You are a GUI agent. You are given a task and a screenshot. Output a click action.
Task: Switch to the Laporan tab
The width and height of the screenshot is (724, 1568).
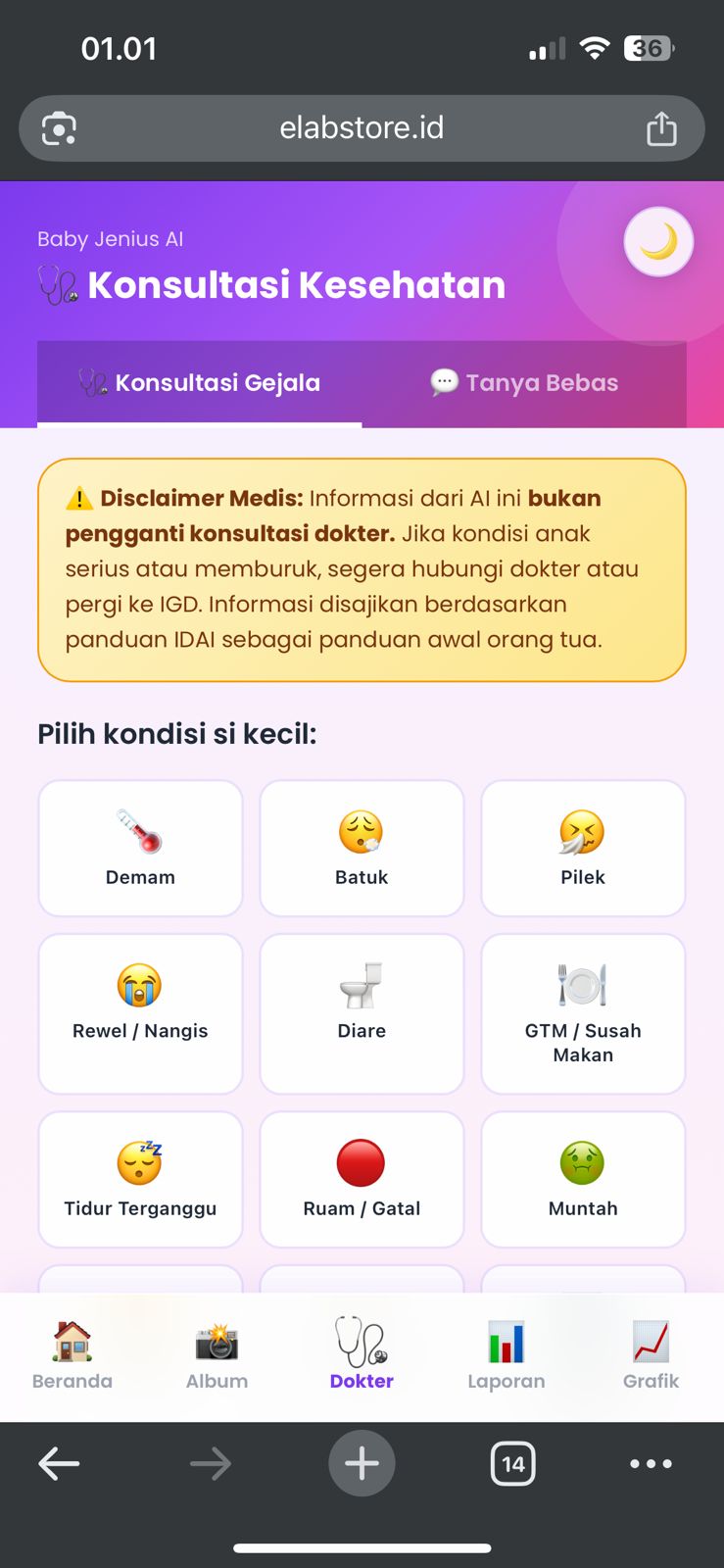[x=507, y=1356]
